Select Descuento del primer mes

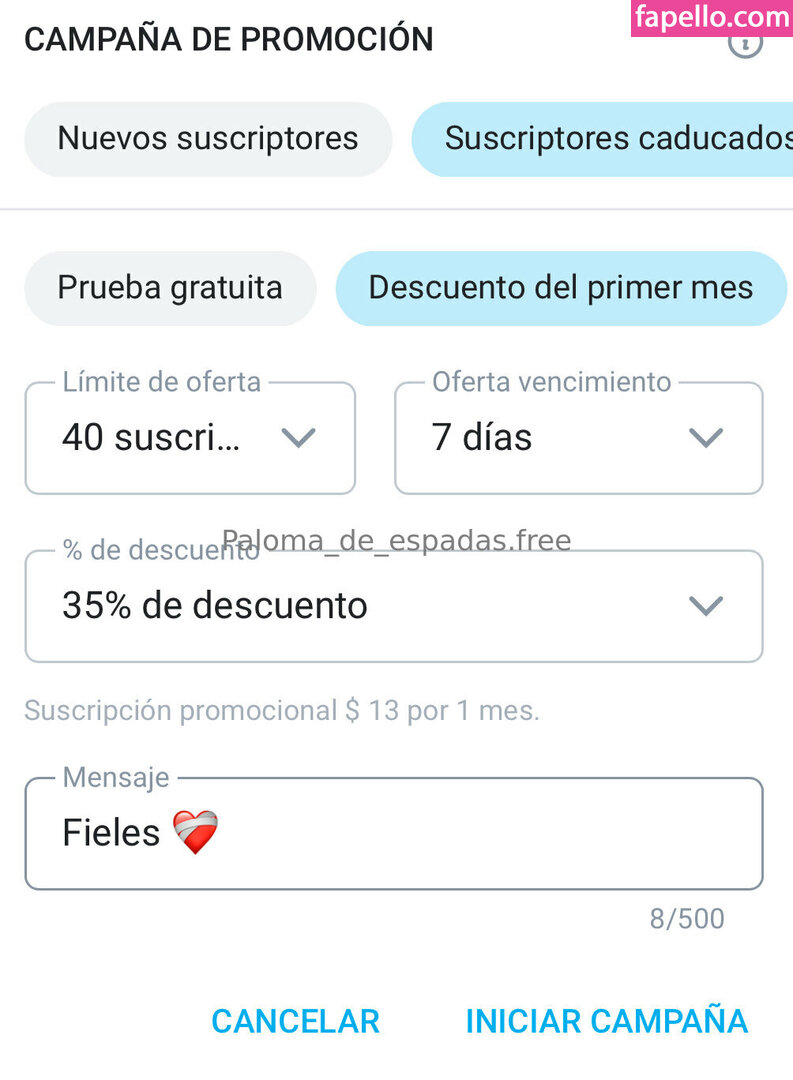[561, 288]
